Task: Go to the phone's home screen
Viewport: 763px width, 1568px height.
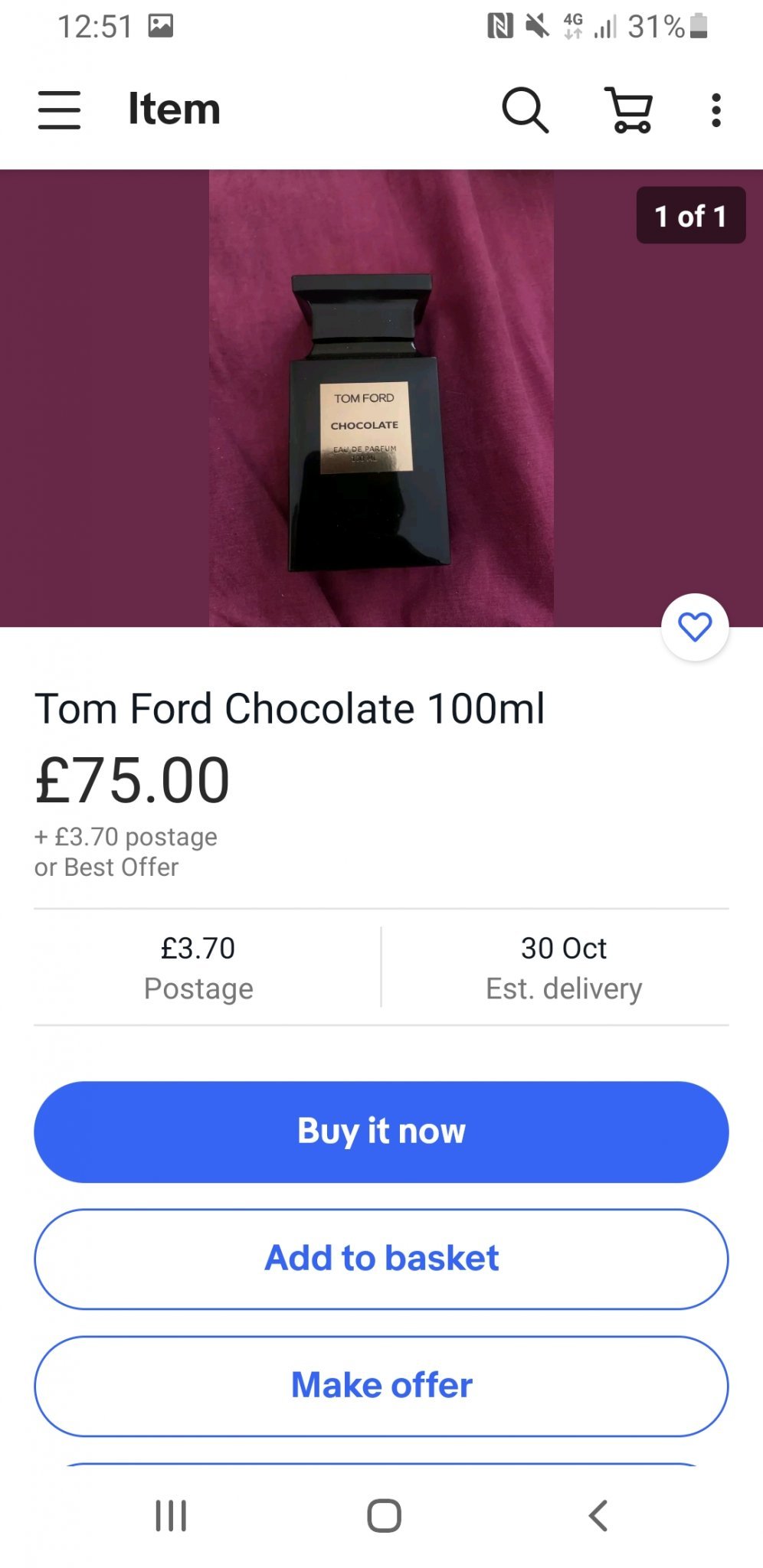Action: (384, 1515)
